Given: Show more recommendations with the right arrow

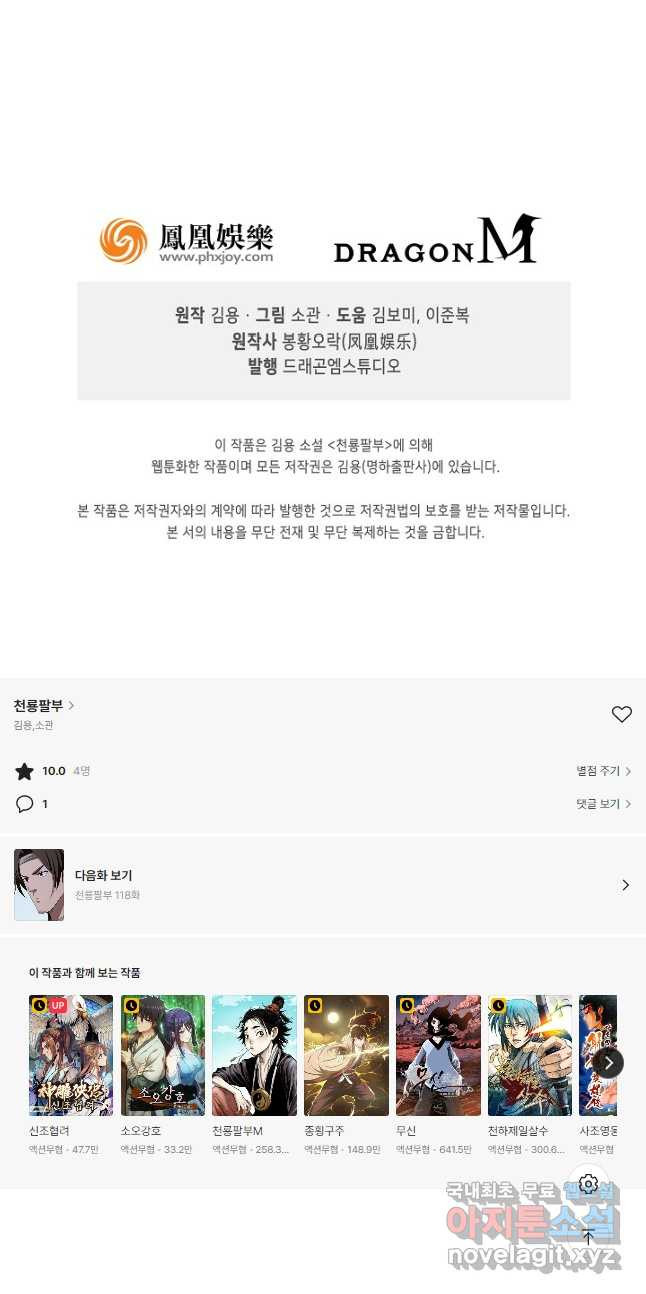Looking at the screenshot, I should (608, 1062).
